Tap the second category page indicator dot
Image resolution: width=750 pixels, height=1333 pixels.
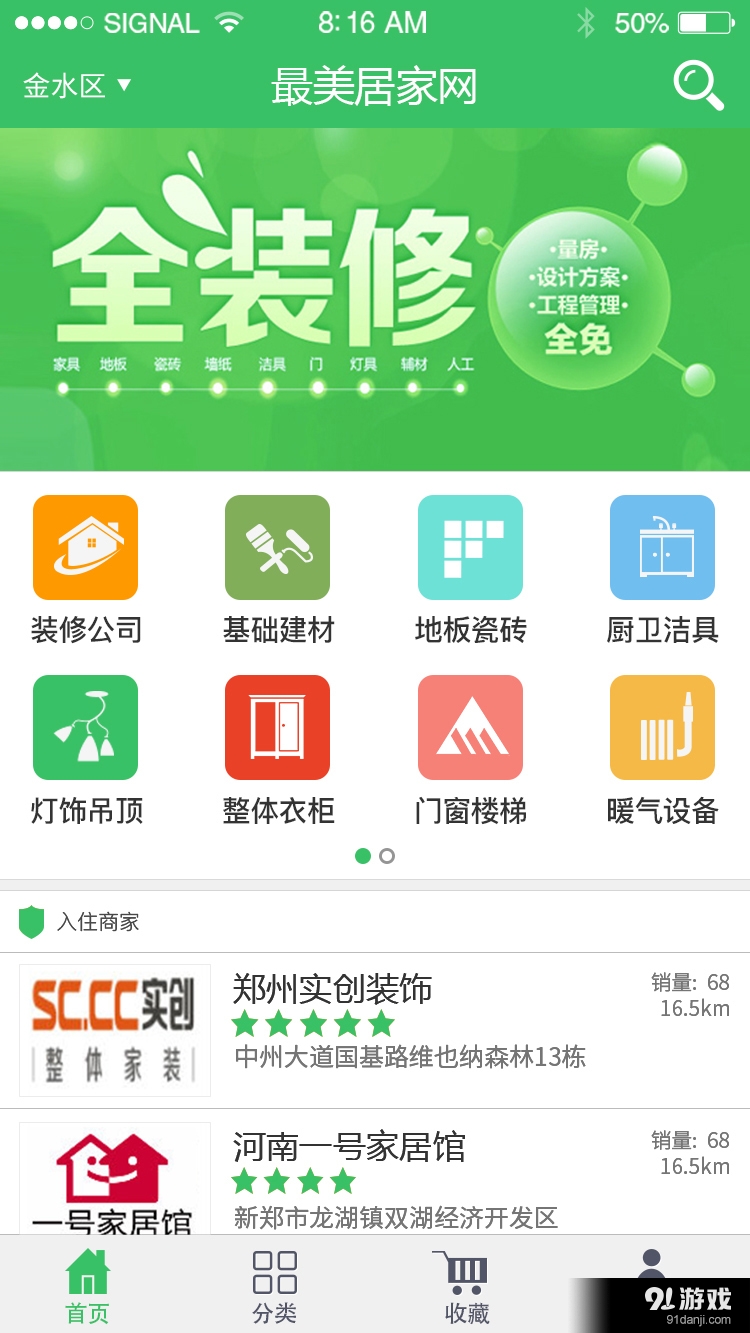click(x=388, y=856)
